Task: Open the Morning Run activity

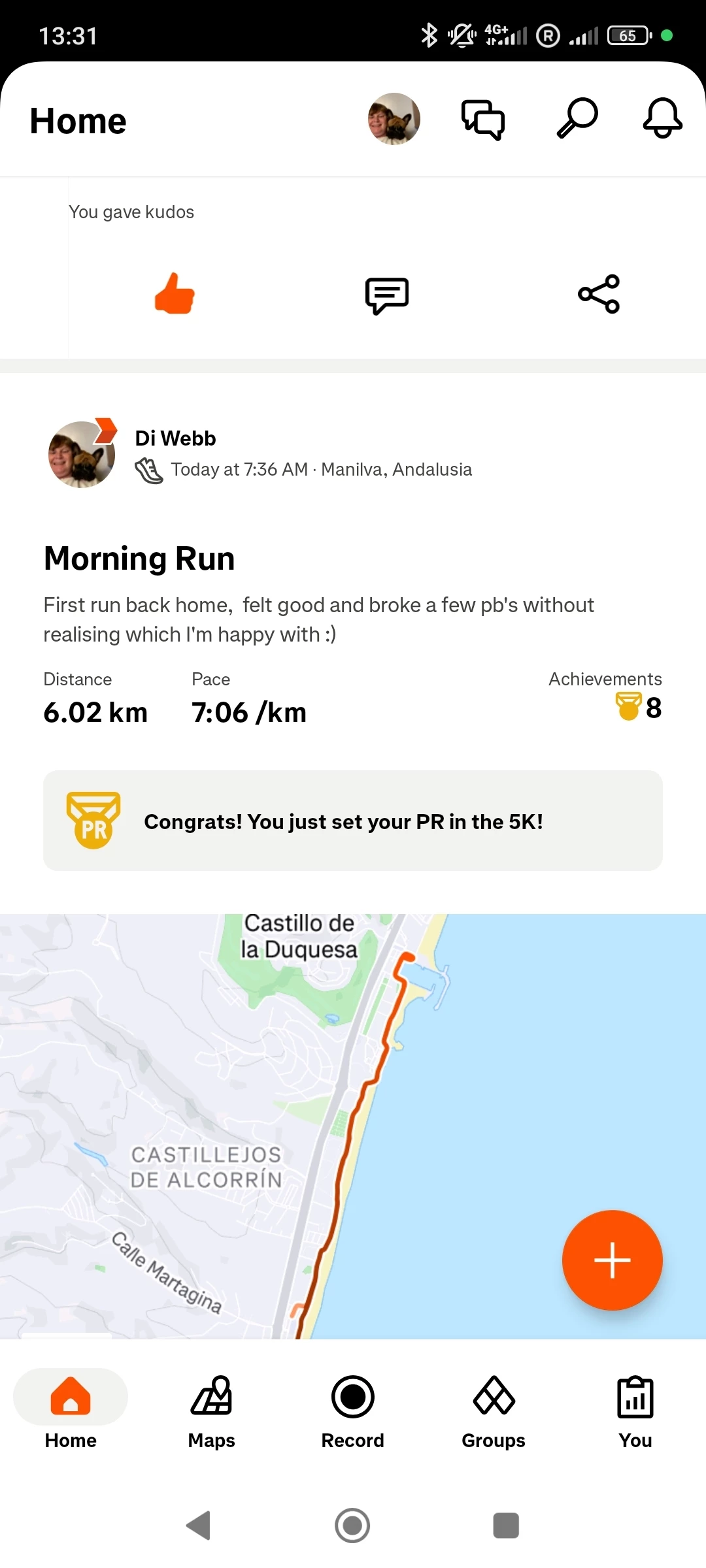Action: (139, 559)
